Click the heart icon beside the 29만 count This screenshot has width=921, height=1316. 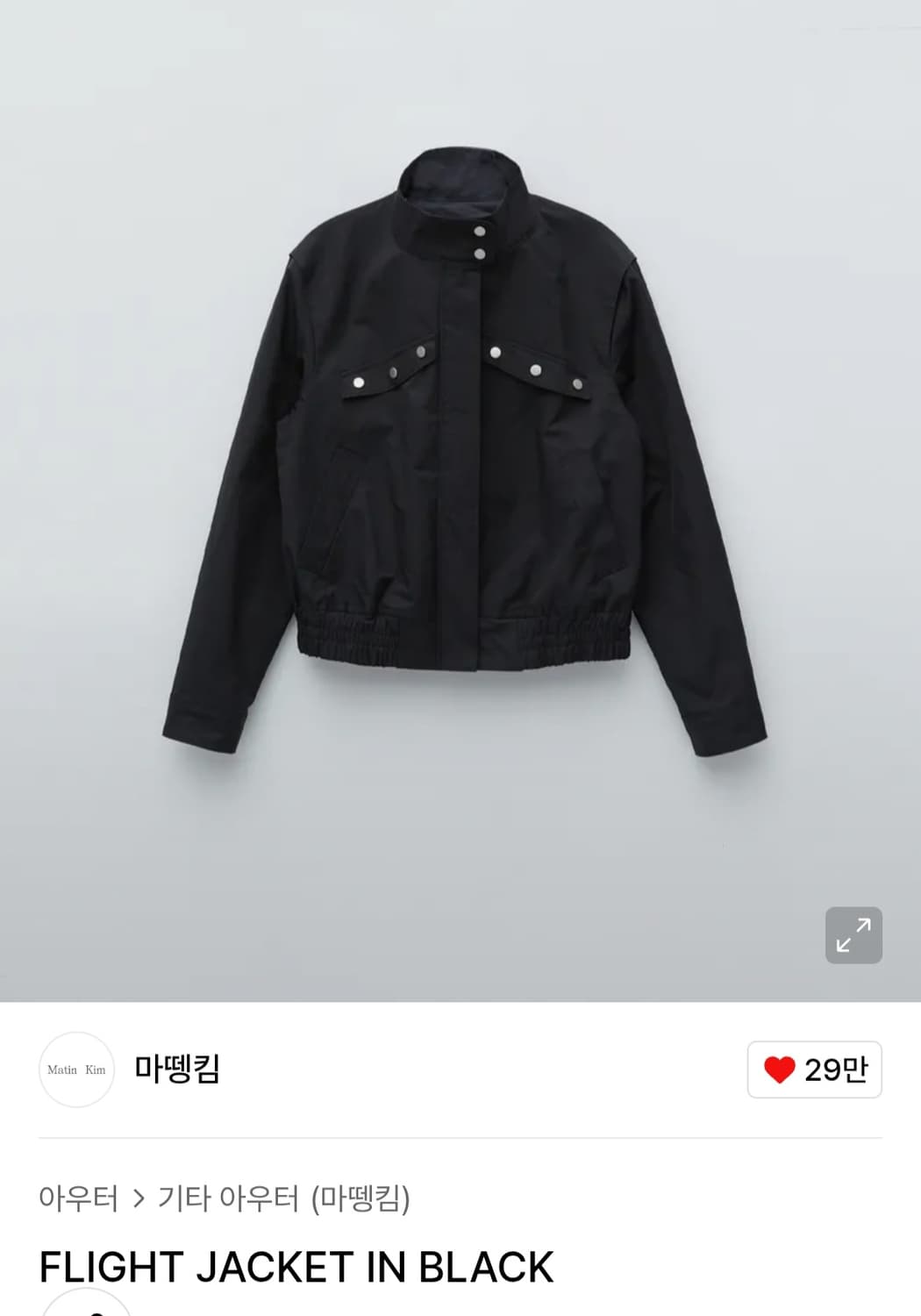pyautogui.click(x=782, y=1069)
